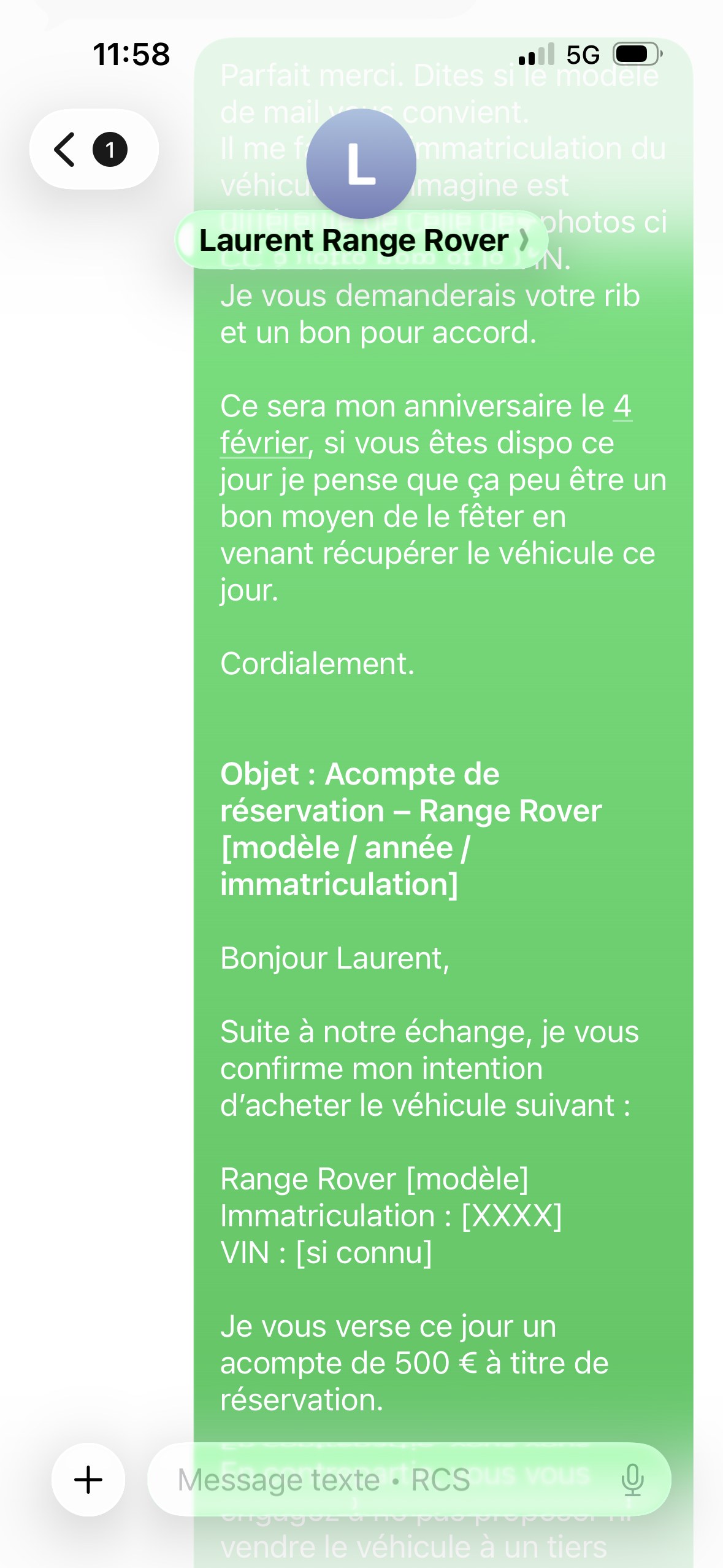The width and height of the screenshot is (723, 1568).
Task: Tap the plus button to add attachments
Action: point(88,1480)
